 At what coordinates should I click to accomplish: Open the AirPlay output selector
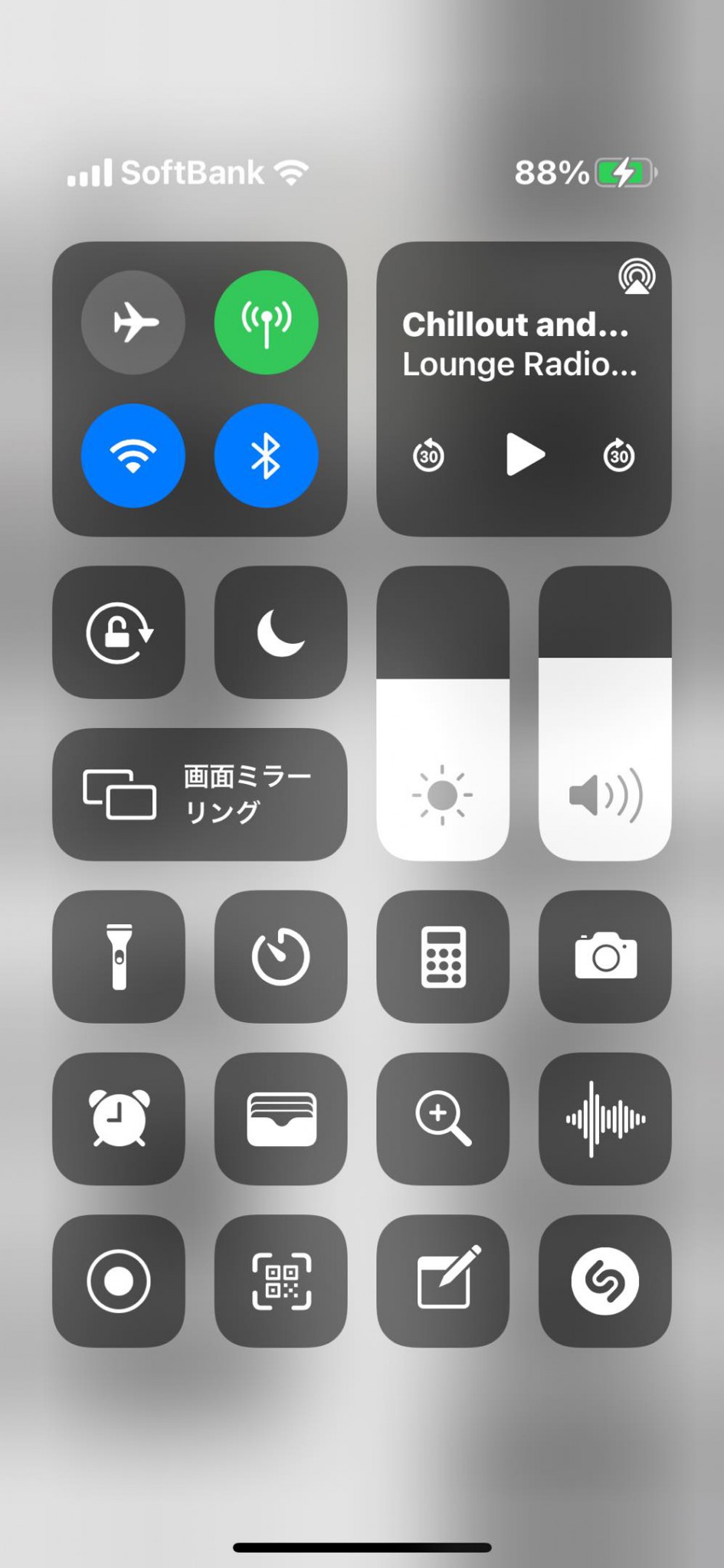click(637, 277)
